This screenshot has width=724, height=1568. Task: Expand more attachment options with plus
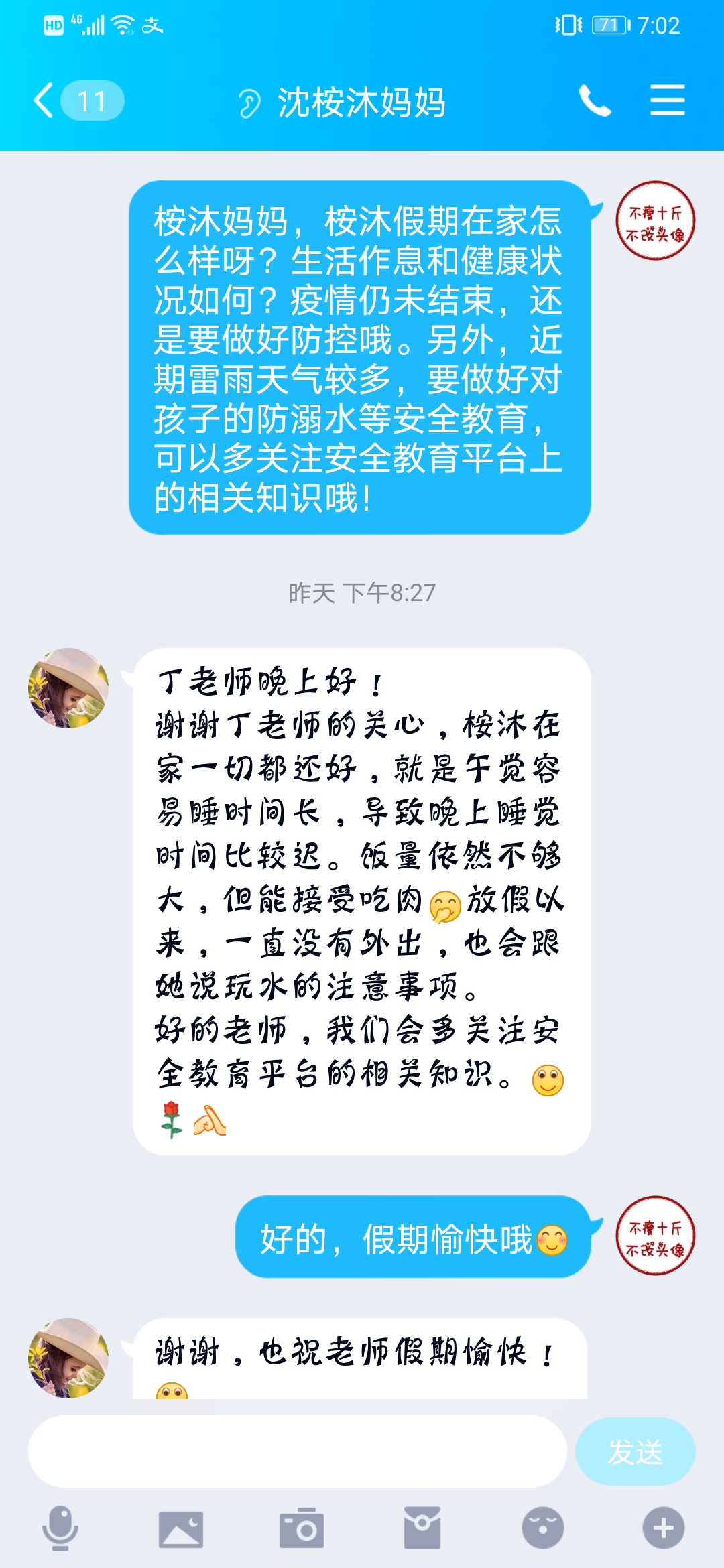663,1528
